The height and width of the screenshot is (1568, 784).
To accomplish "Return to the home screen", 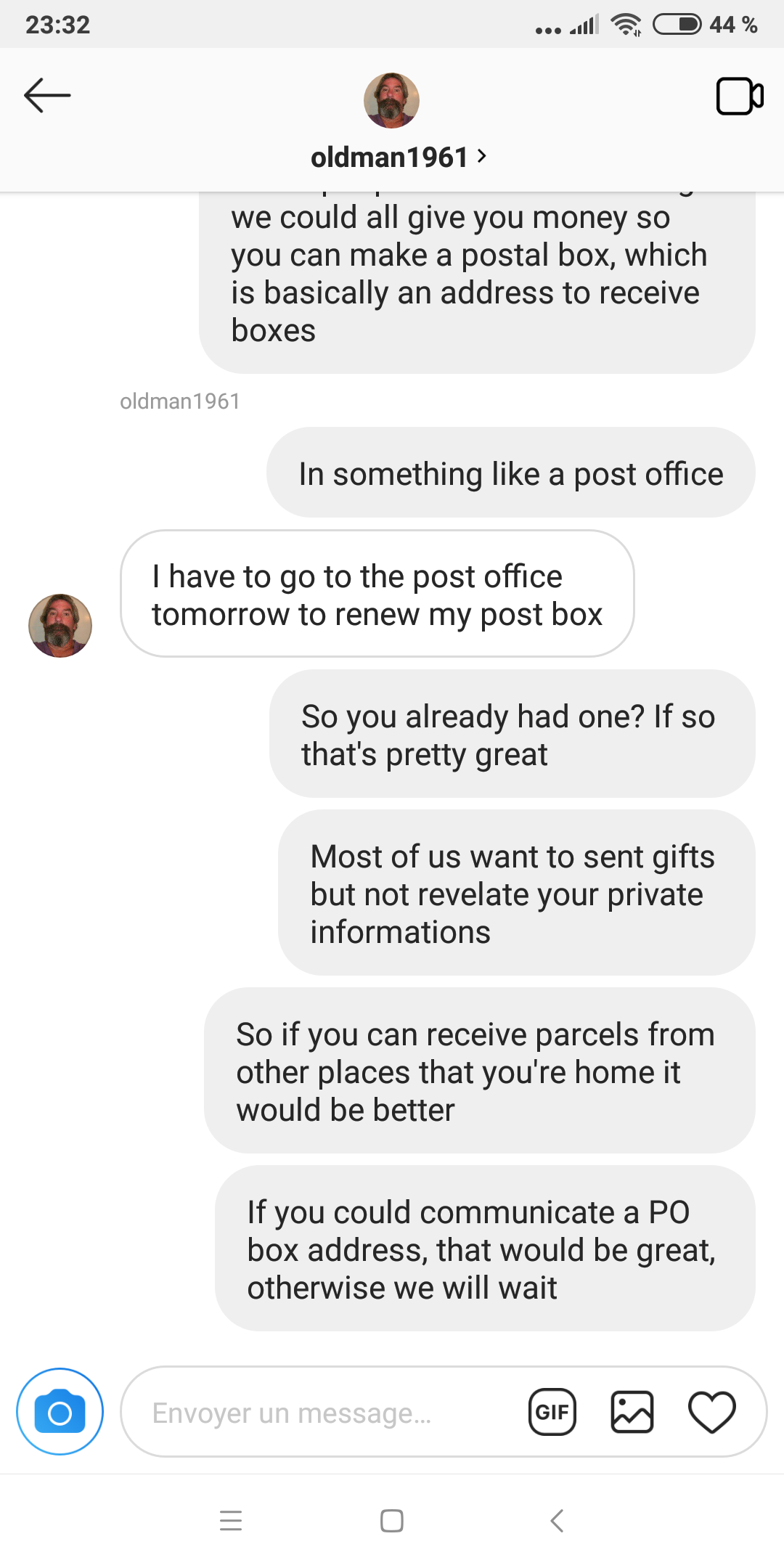I will tap(392, 1521).
